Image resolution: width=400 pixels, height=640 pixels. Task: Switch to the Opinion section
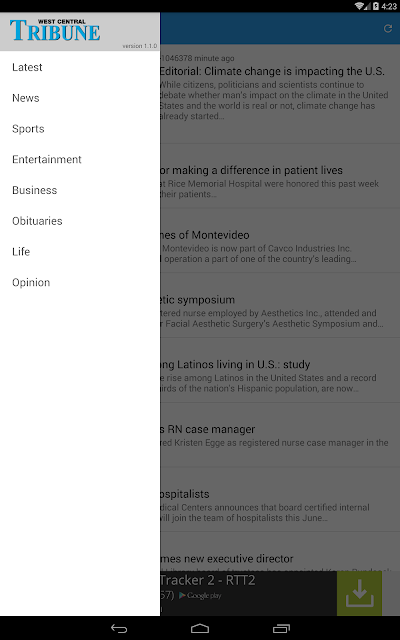tap(80, 282)
